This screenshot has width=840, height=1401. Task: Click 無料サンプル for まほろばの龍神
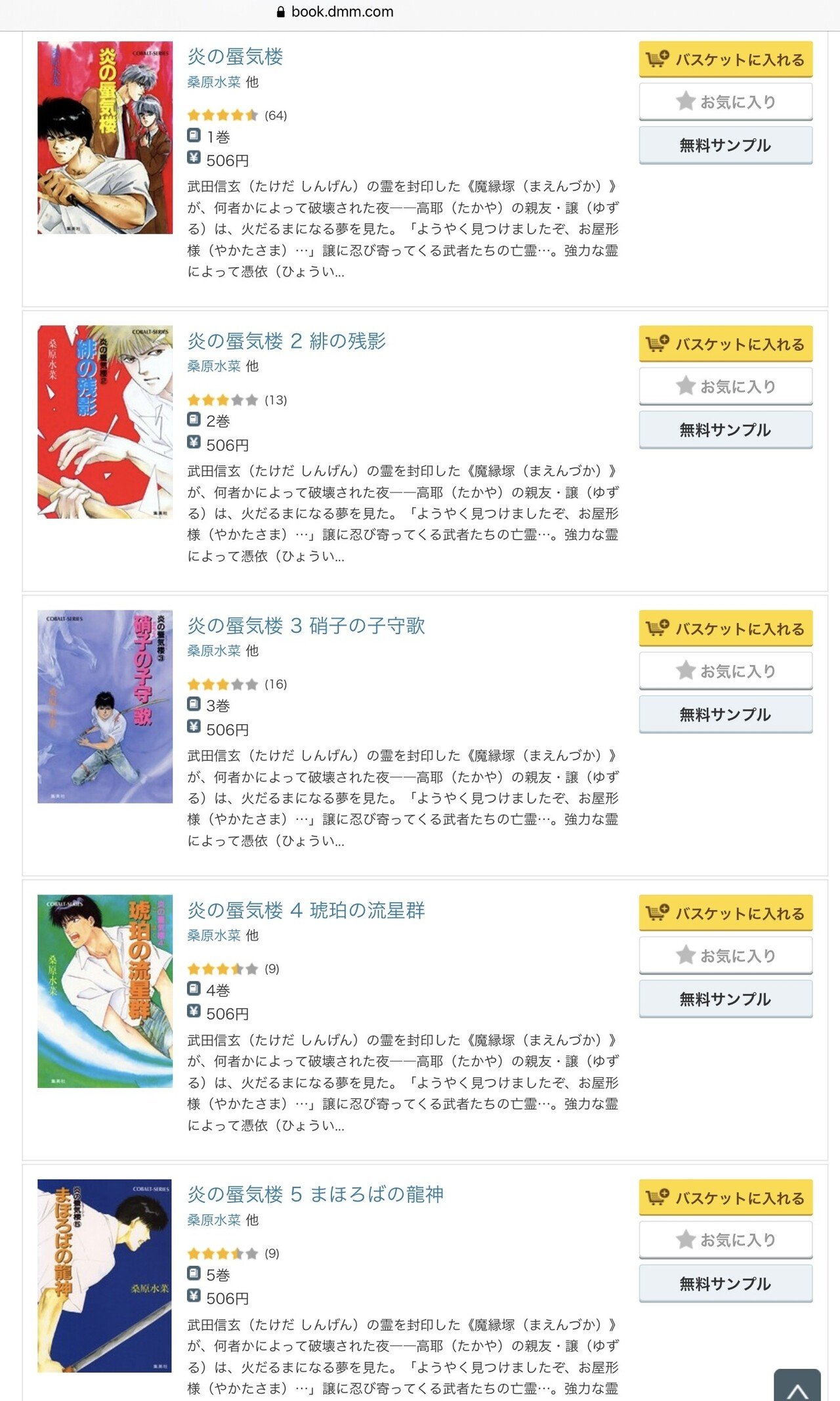click(725, 1283)
